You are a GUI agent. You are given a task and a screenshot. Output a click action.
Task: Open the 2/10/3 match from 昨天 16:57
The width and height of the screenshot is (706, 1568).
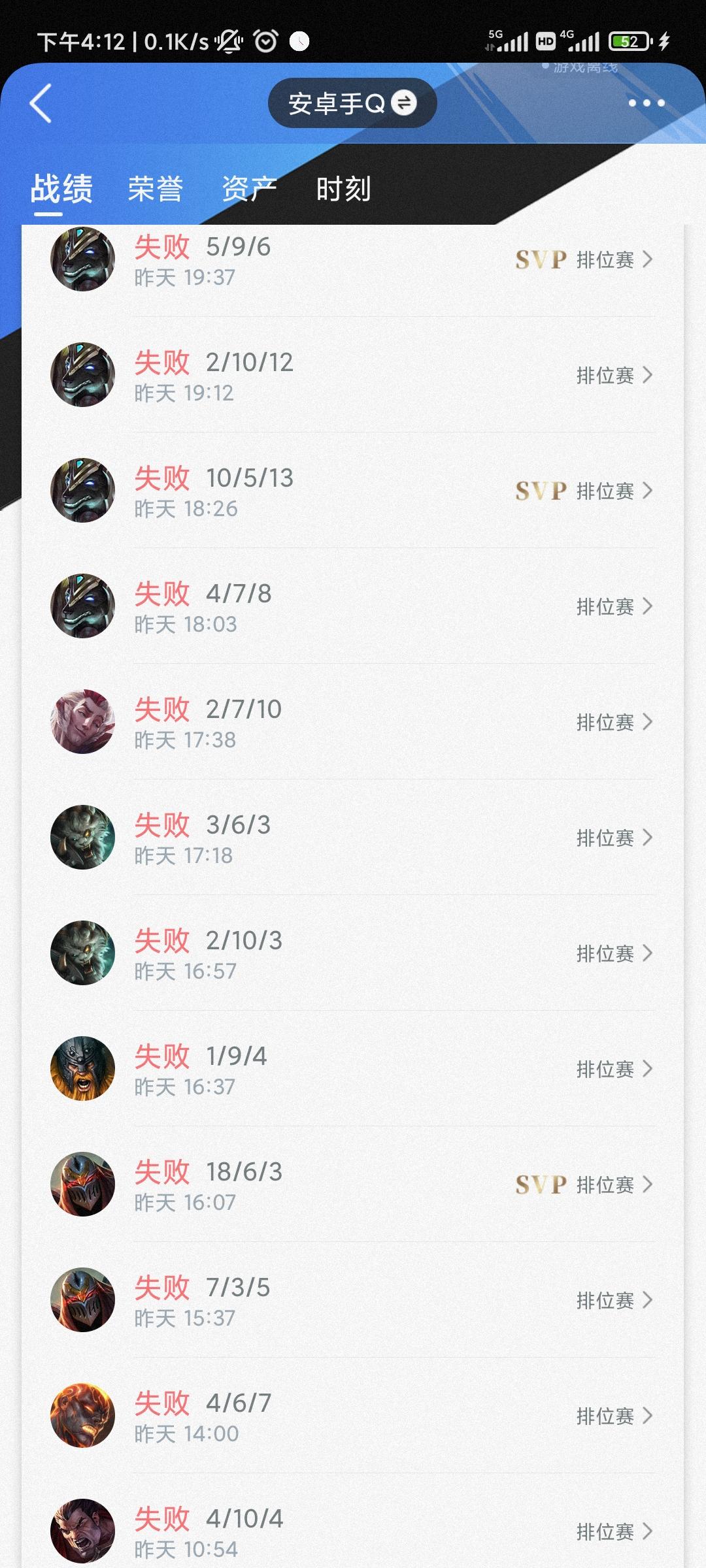[x=353, y=954]
